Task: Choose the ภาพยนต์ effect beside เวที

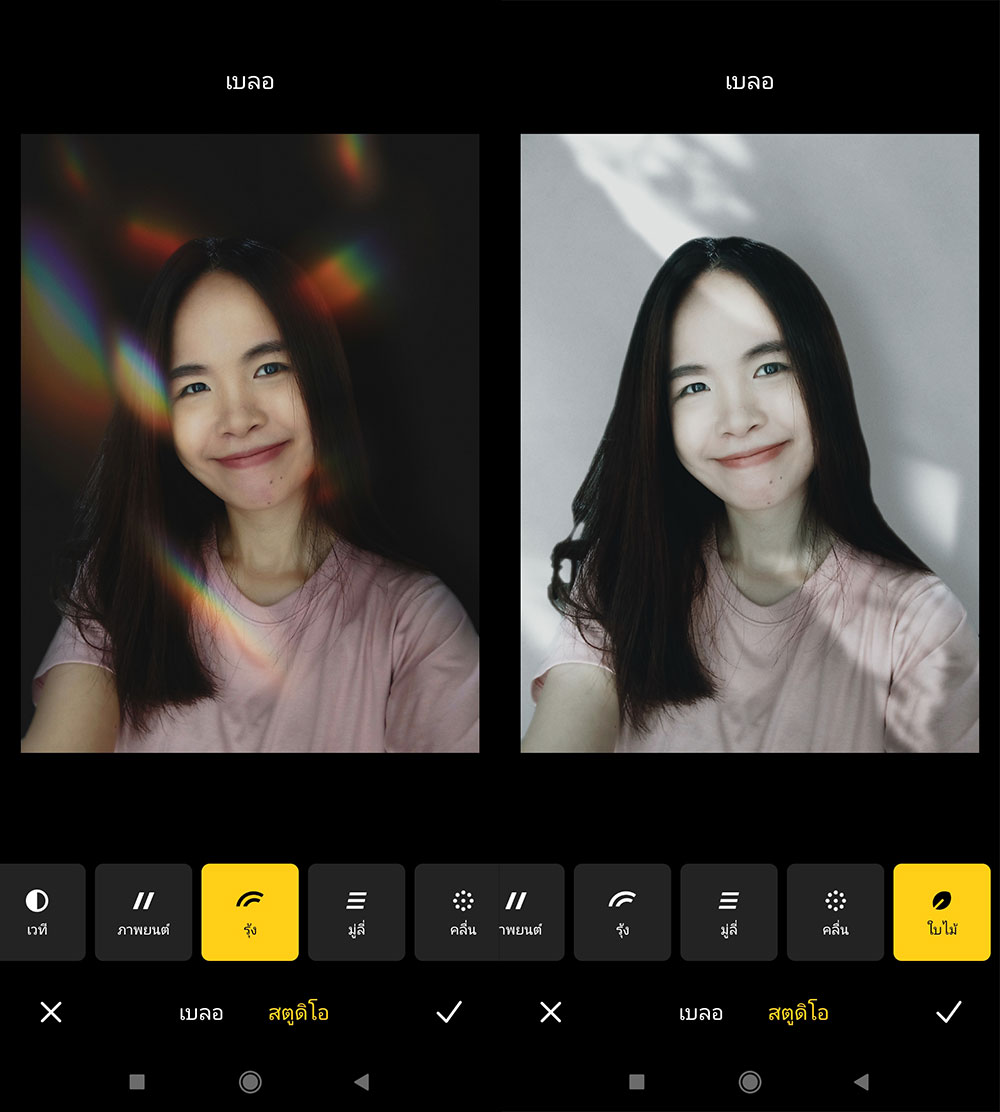Action: pos(143,912)
